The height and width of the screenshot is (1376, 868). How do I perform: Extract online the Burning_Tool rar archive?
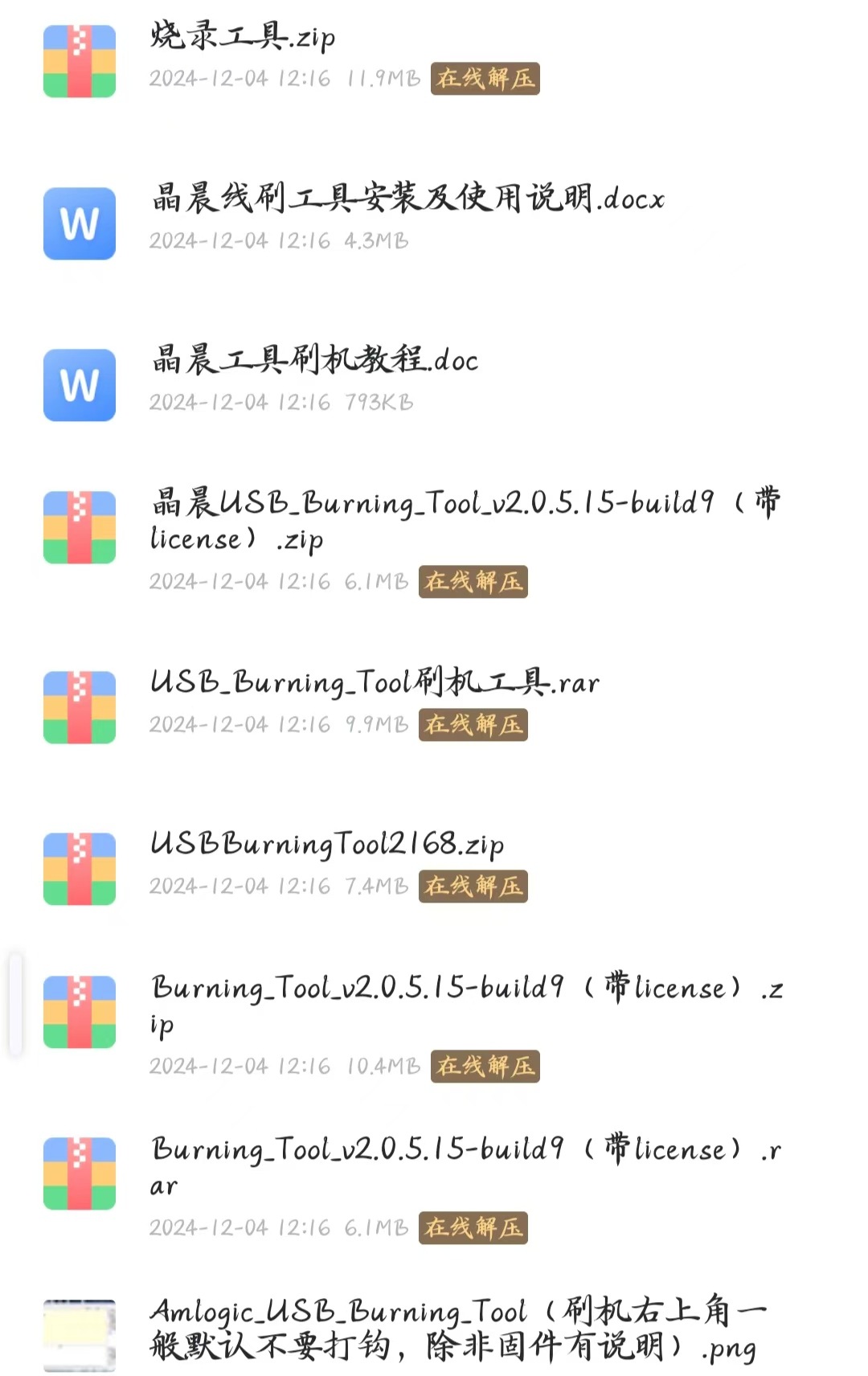(x=473, y=1227)
